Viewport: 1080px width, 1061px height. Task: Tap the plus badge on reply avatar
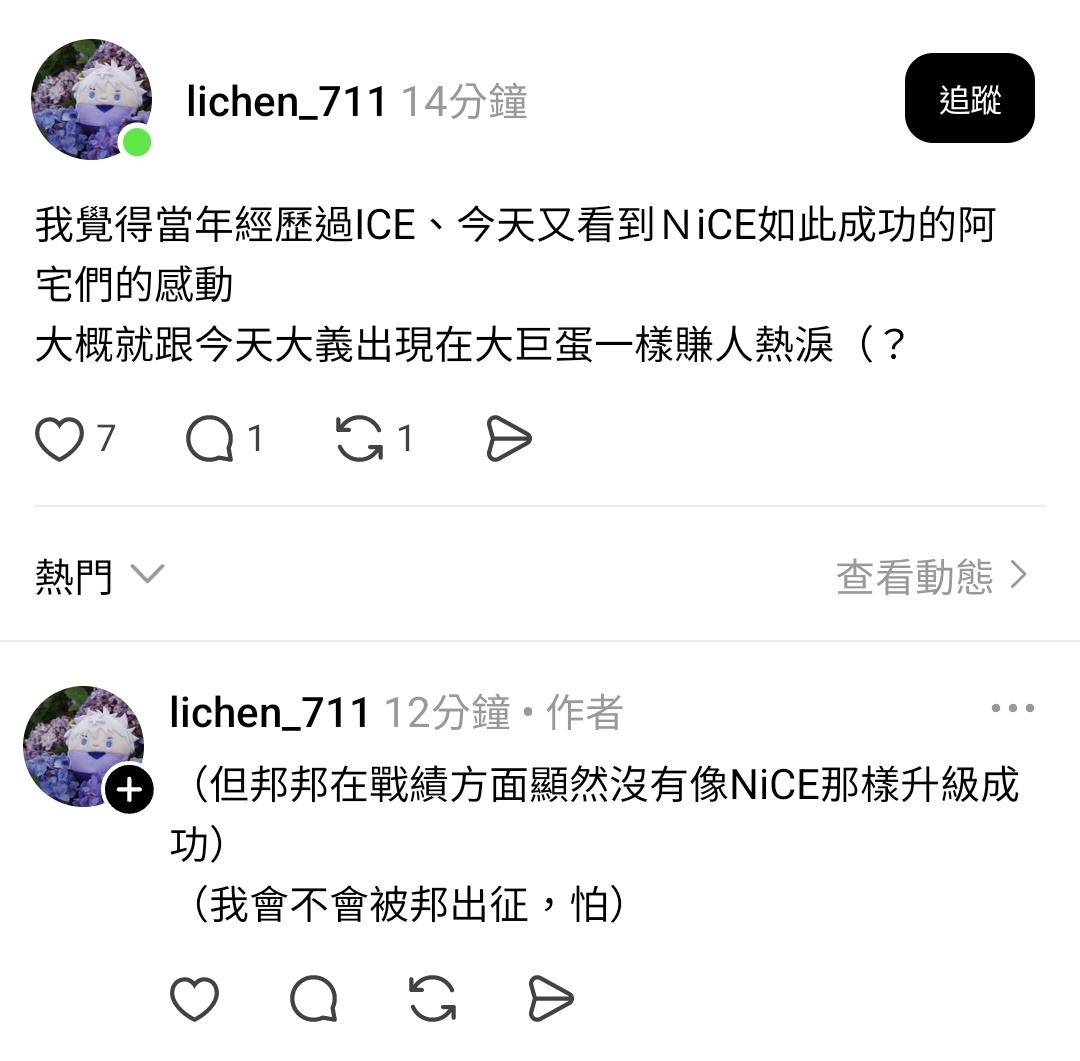coord(129,791)
